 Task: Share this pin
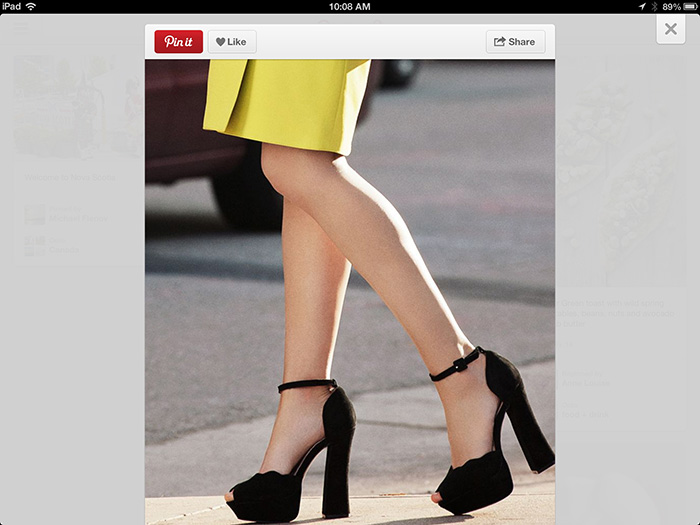515,42
